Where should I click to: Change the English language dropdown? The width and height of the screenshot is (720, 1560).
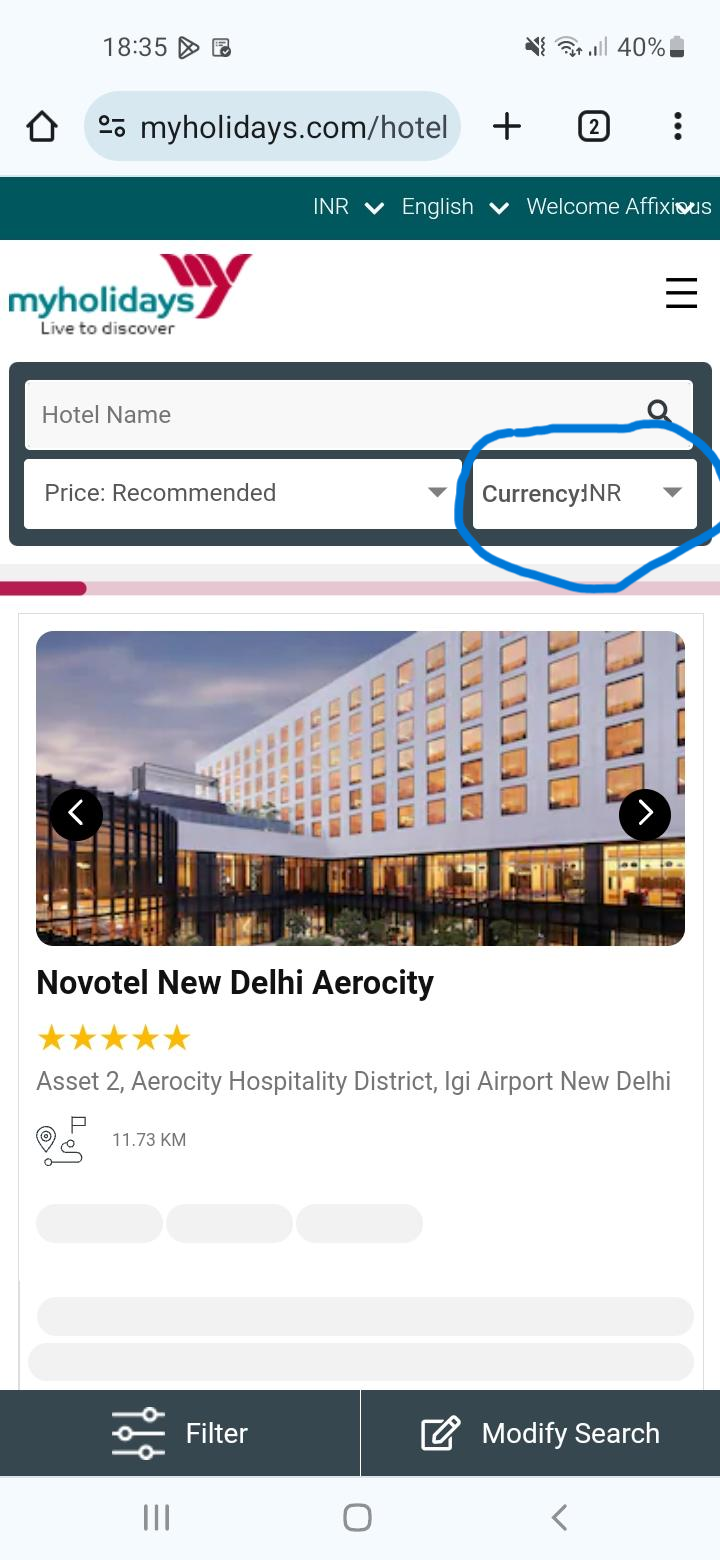coord(455,207)
